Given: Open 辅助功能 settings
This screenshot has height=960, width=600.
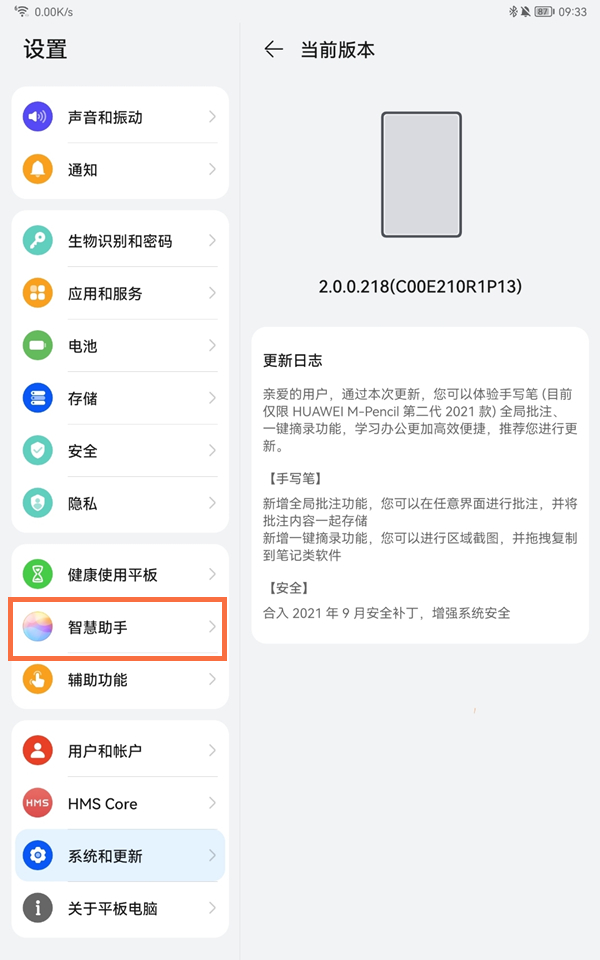Looking at the screenshot, I should [x=120, y=680].
